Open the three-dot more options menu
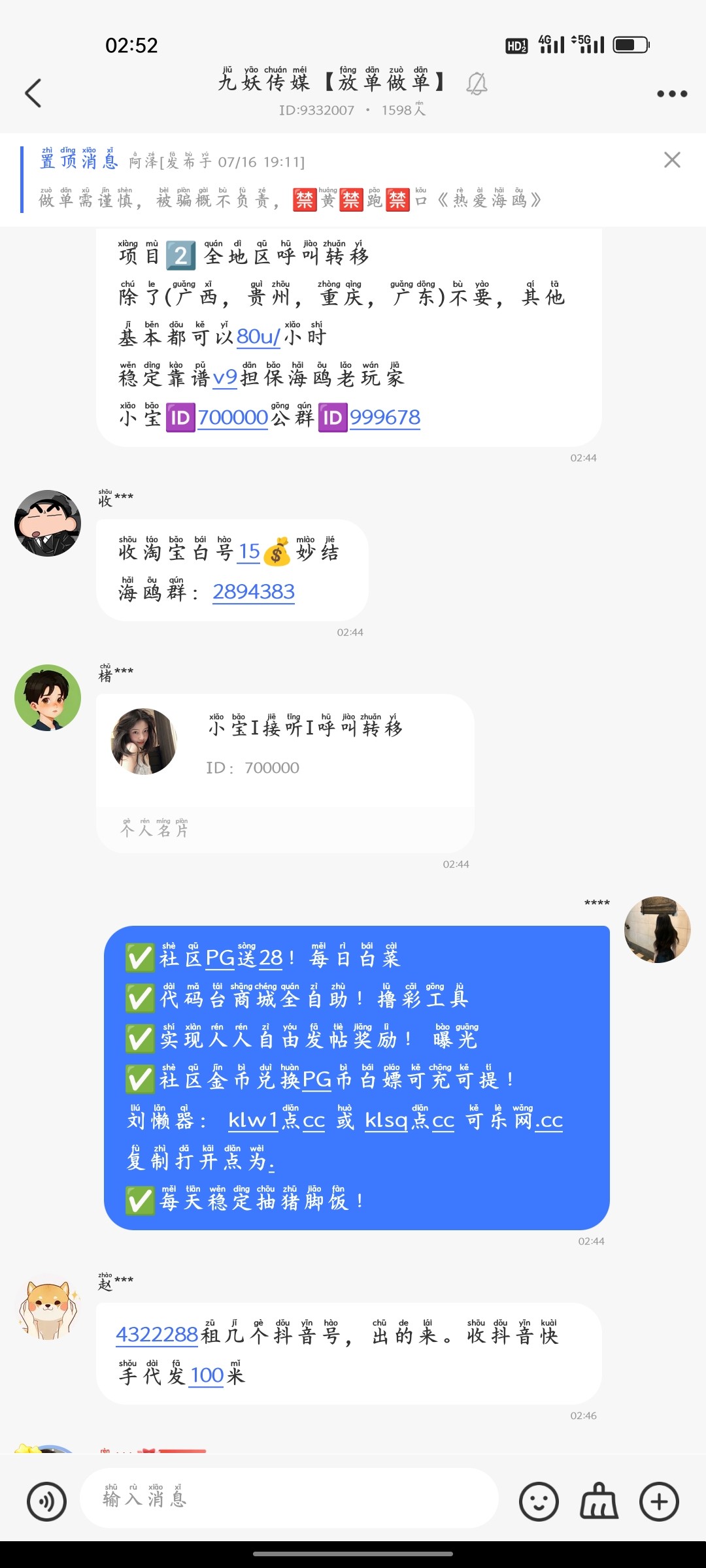 (671, 93)
